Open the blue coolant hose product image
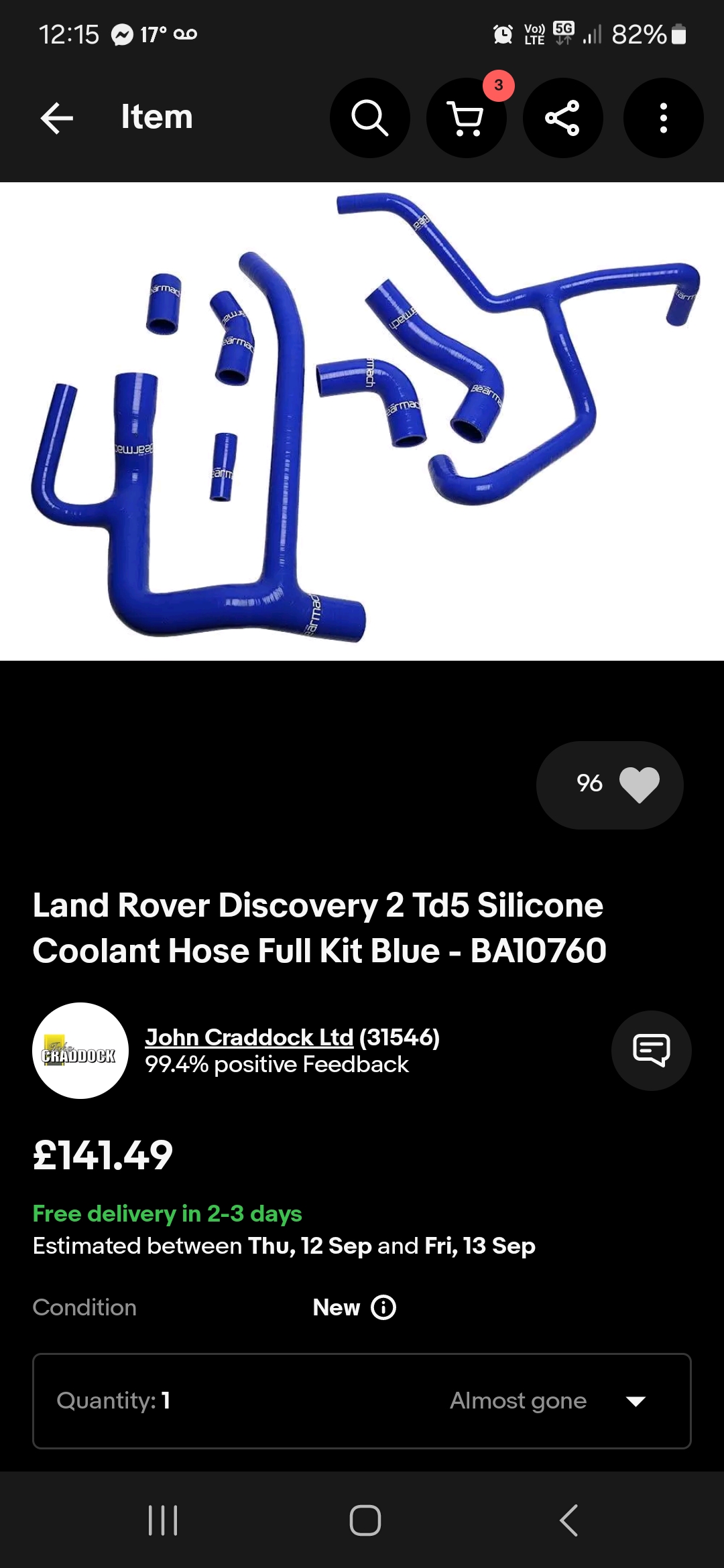 coord(362,421)
